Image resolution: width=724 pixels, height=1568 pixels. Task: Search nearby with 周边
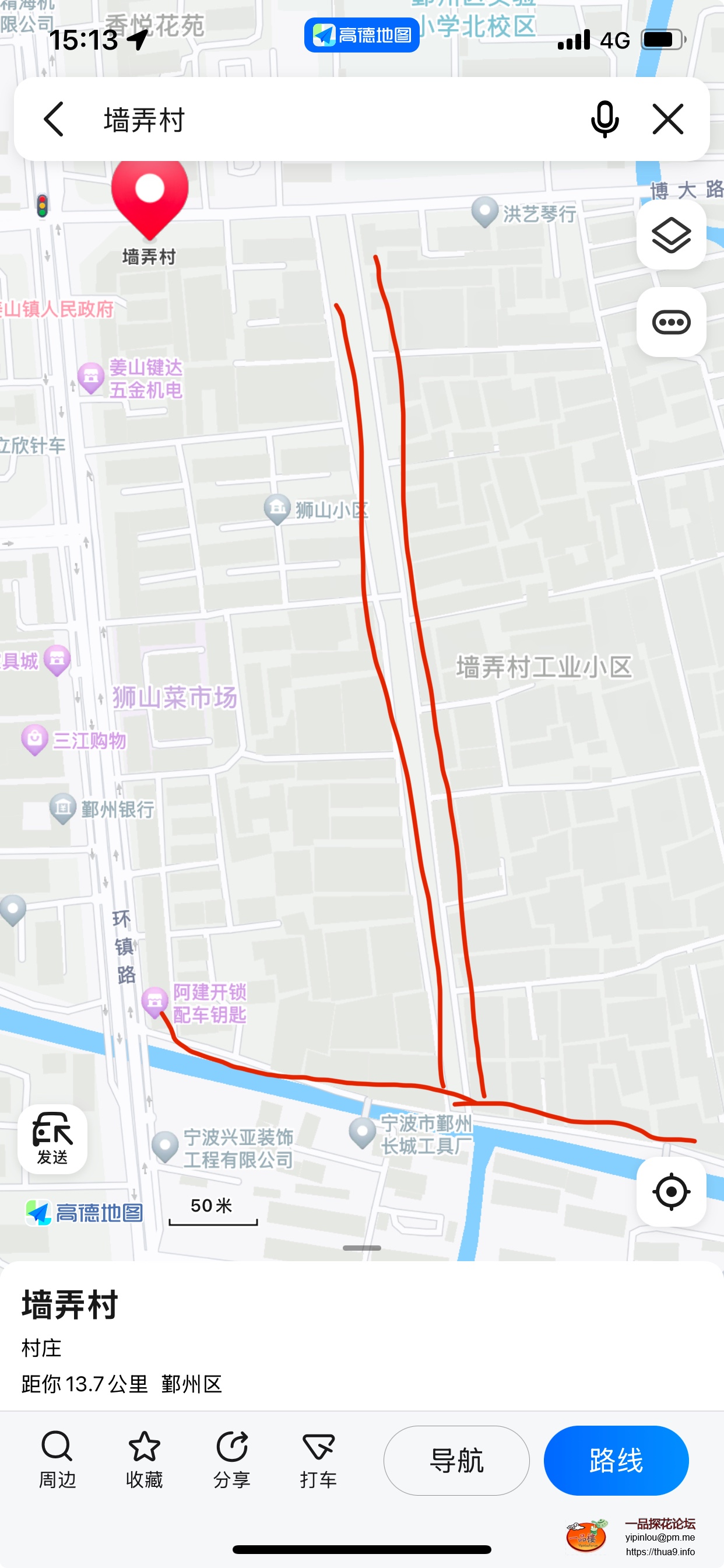pos(57,1459)
